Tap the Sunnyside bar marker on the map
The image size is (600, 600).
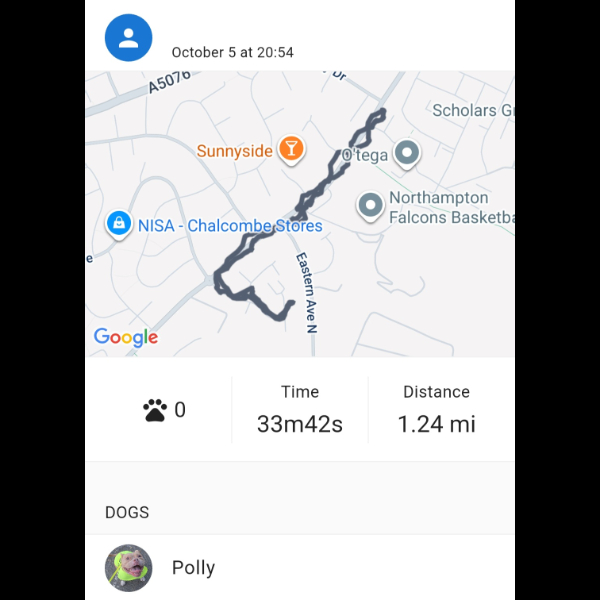pyautogui.click(x=290, y=149)
